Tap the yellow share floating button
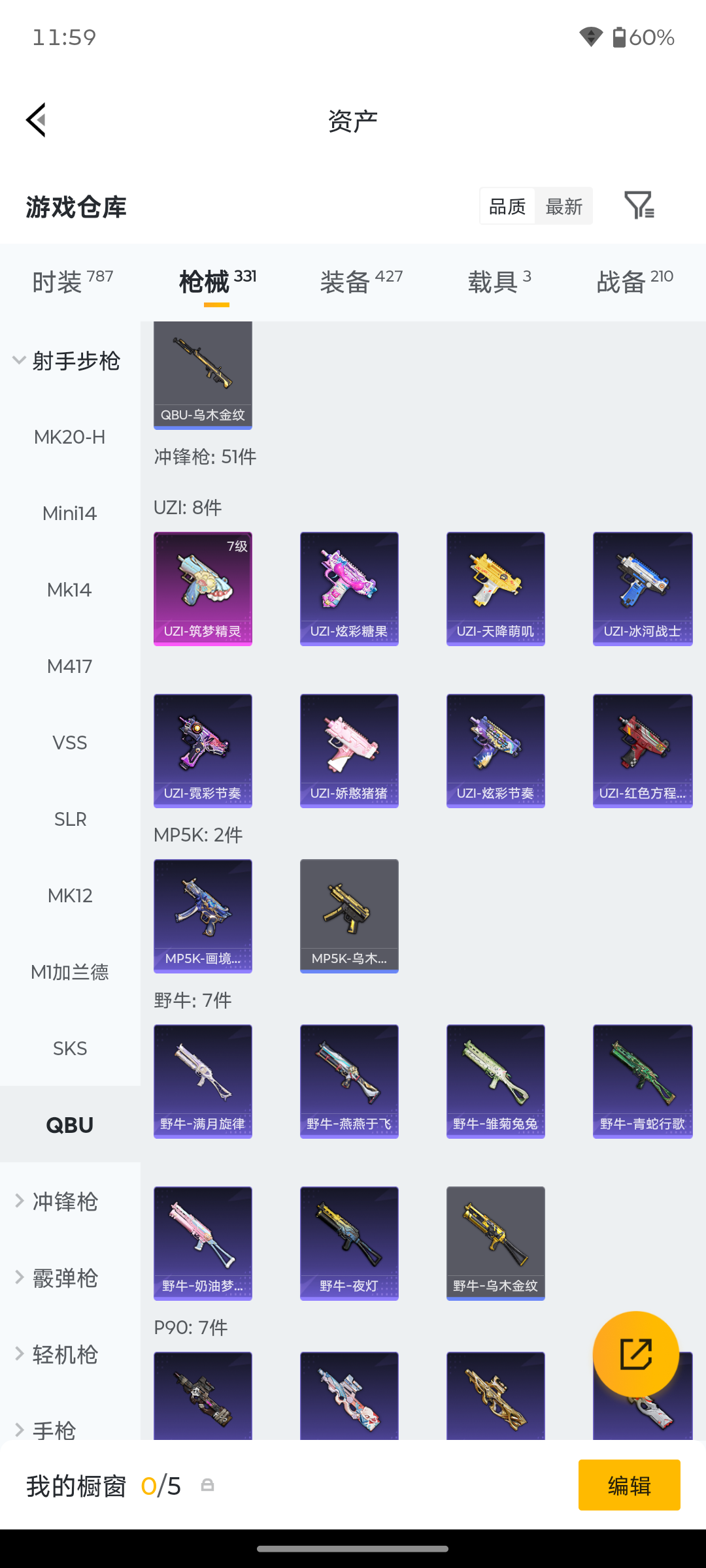 click(x=635, y=1354)
